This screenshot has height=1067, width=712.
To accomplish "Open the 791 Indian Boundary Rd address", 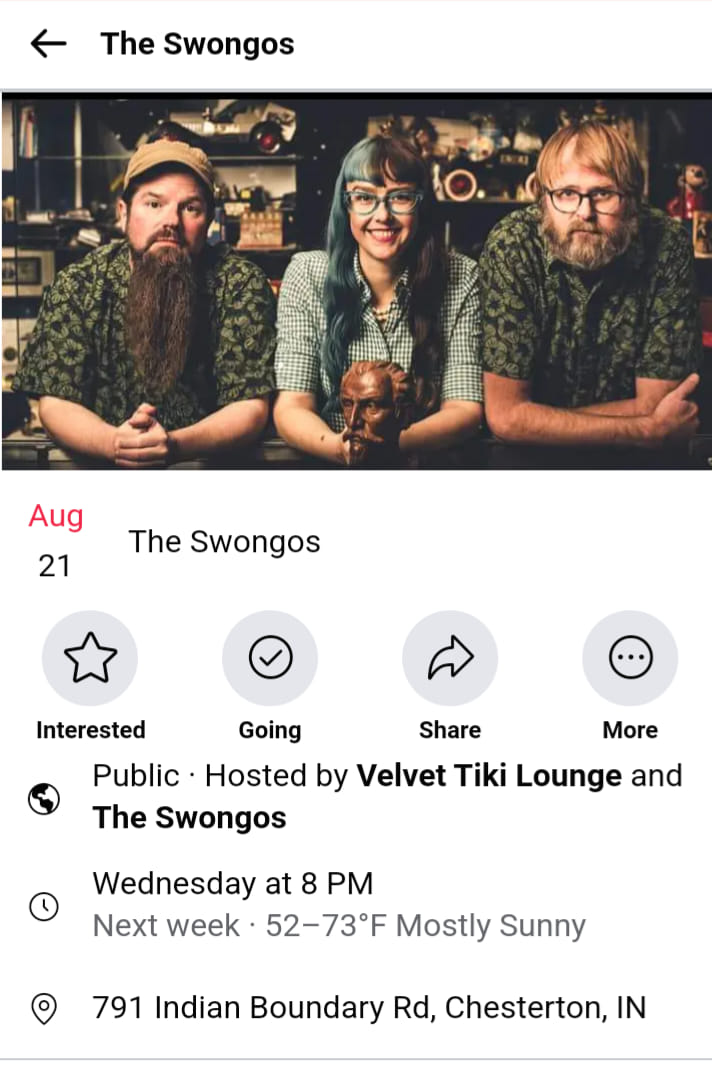I will click(368, 1007).
